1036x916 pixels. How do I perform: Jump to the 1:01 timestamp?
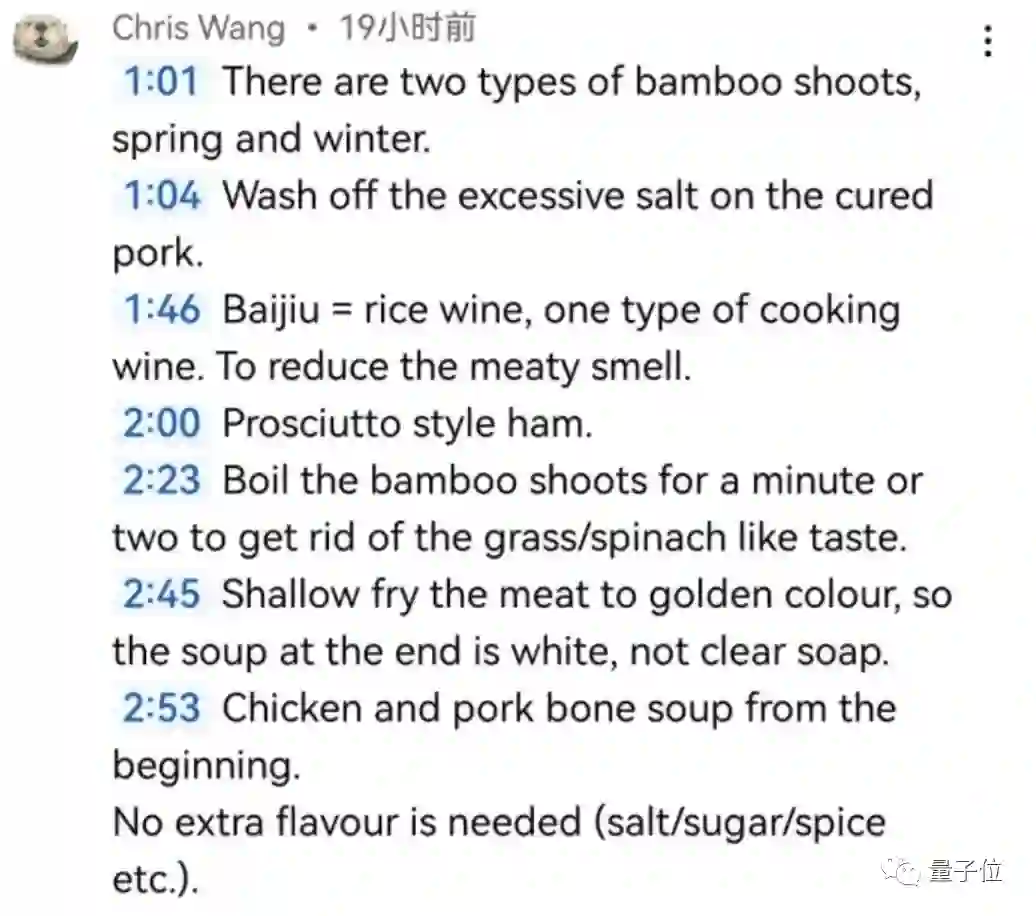(x=160, y=81)
